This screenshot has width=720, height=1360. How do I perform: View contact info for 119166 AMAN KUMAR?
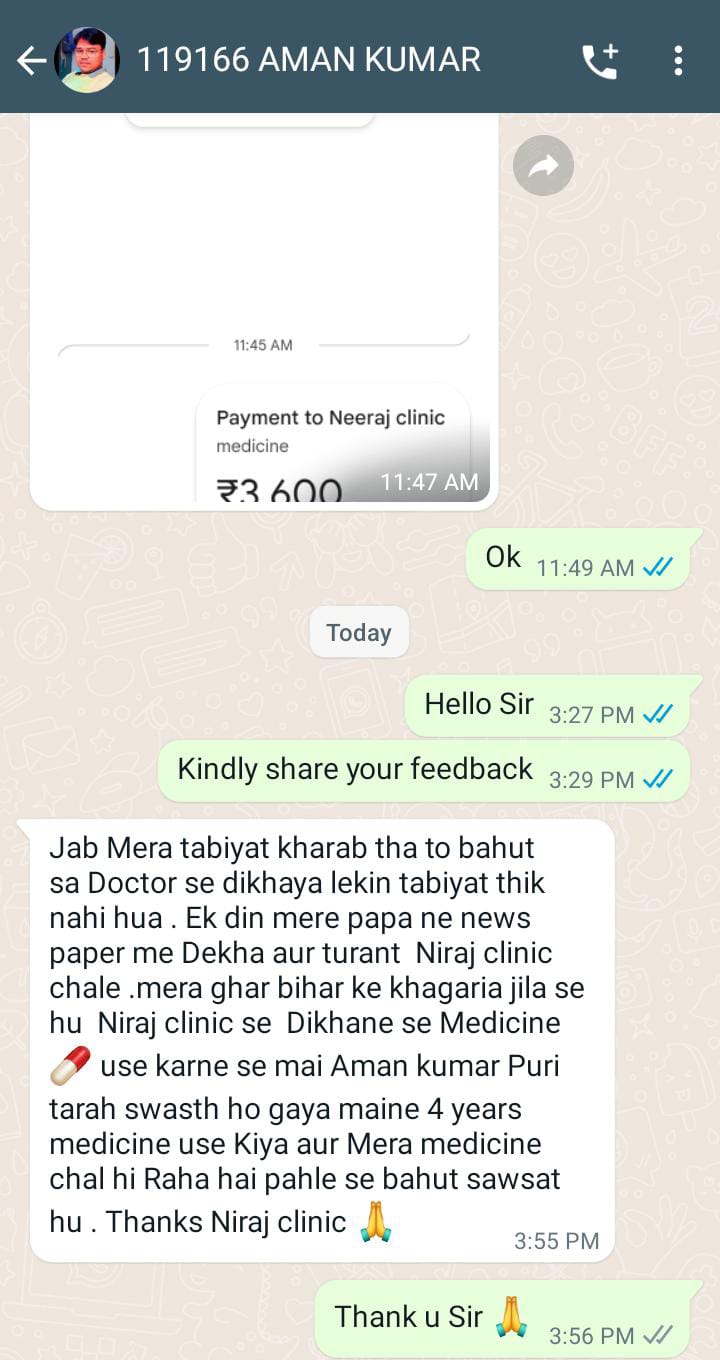308,60
